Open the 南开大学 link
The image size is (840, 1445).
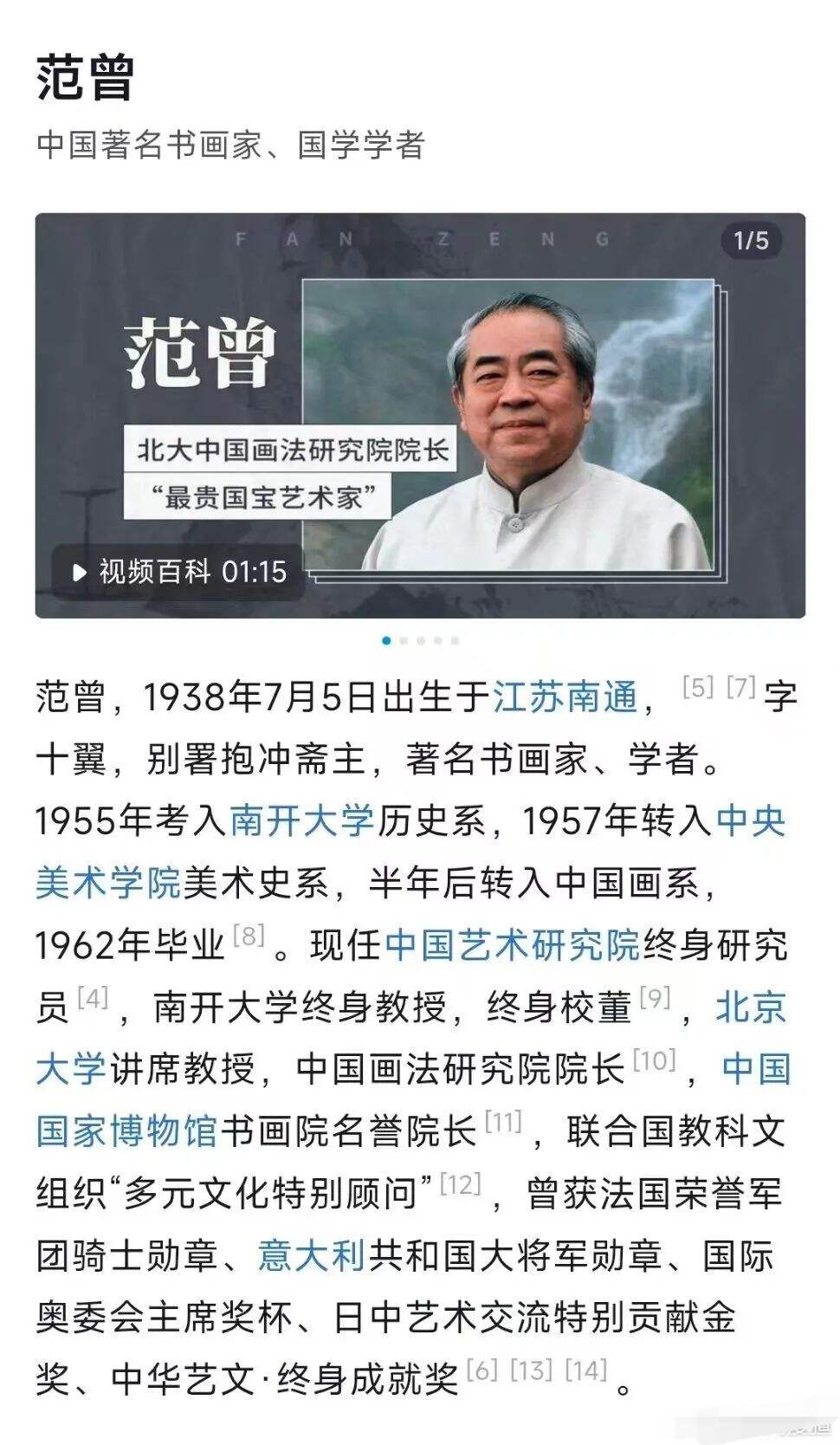[x=301, y=820]
